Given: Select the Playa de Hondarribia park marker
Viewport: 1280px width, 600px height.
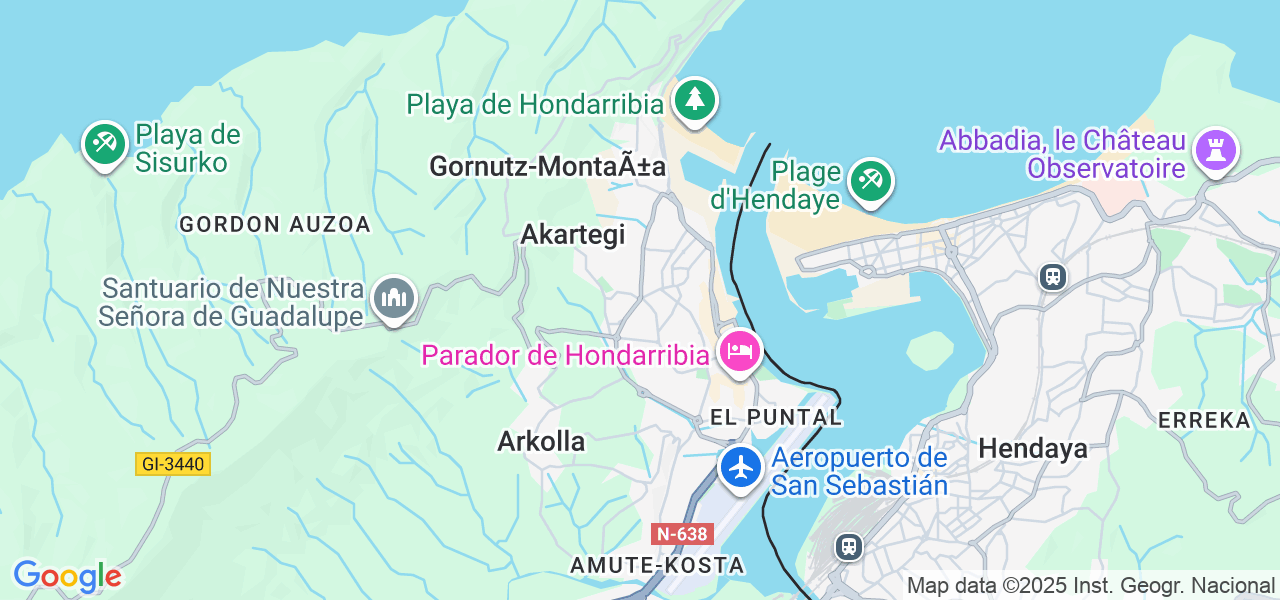Looking at the screenshot, I should coord(695,100).
